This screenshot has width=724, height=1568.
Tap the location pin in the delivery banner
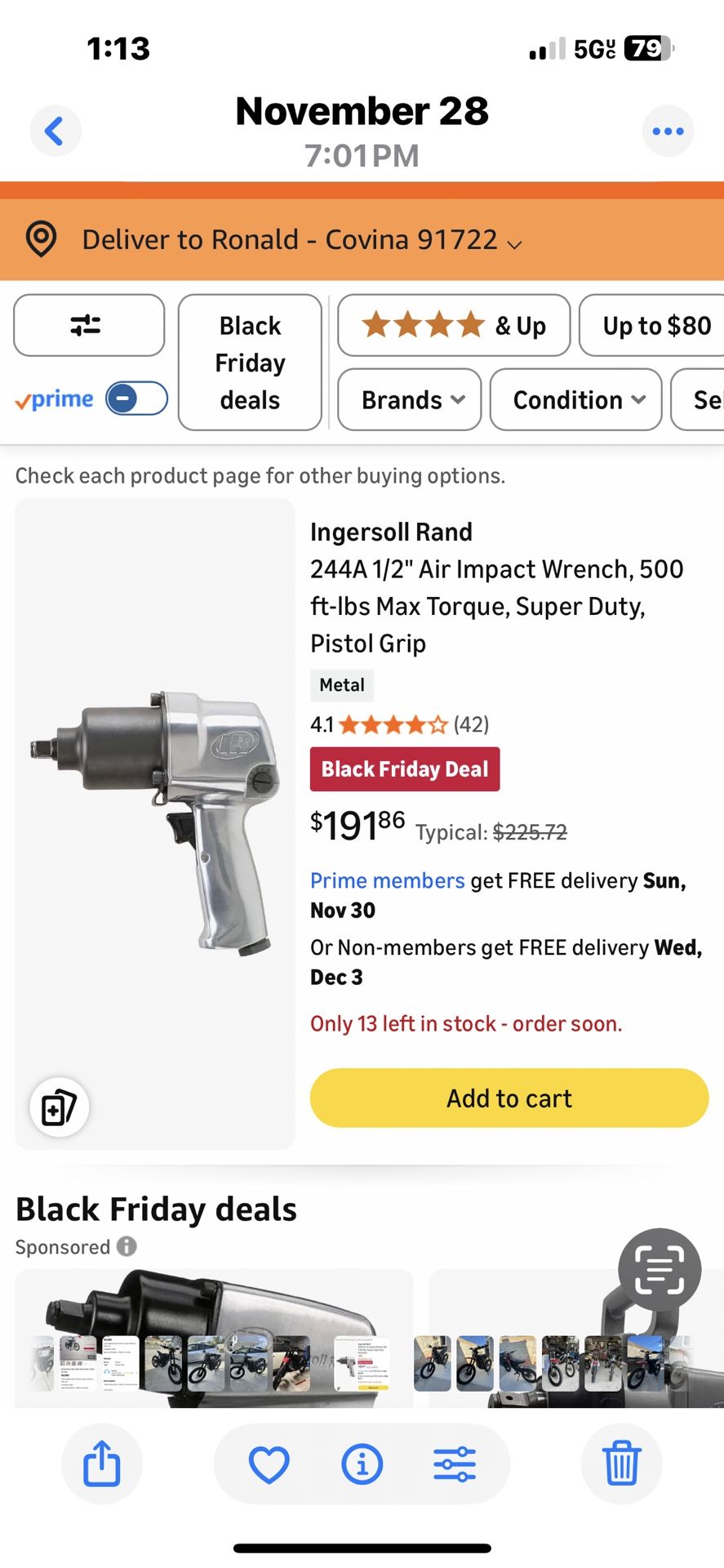click(39, 239)
